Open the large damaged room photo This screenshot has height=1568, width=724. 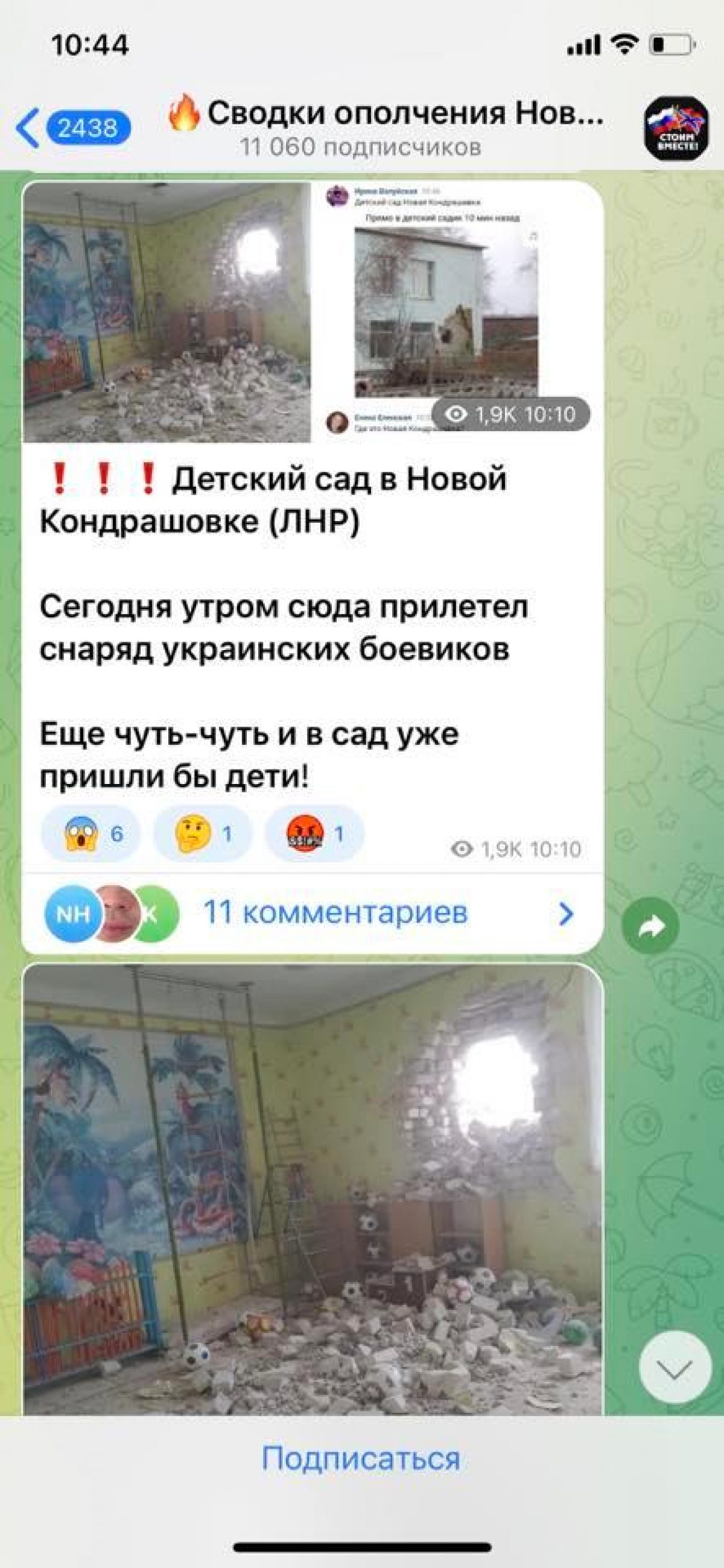click(313, 1187)
